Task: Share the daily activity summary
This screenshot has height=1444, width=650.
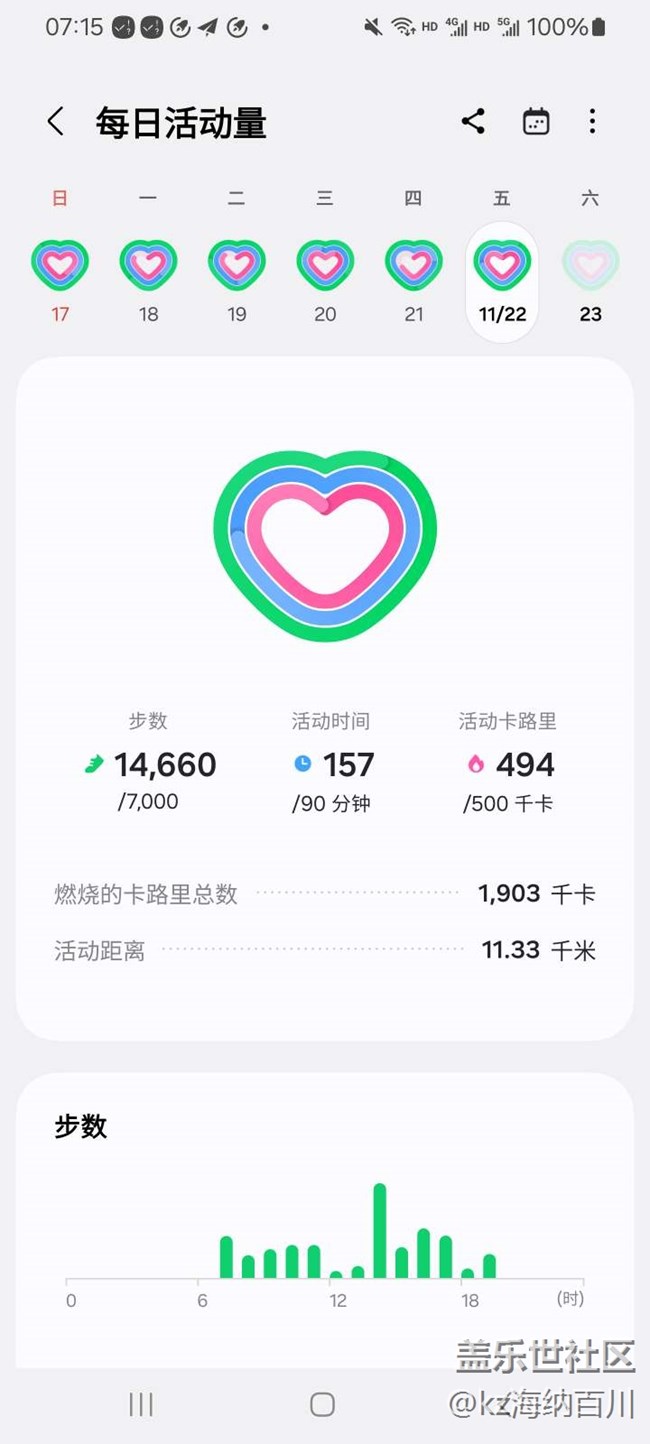Action: pos(473,122)
